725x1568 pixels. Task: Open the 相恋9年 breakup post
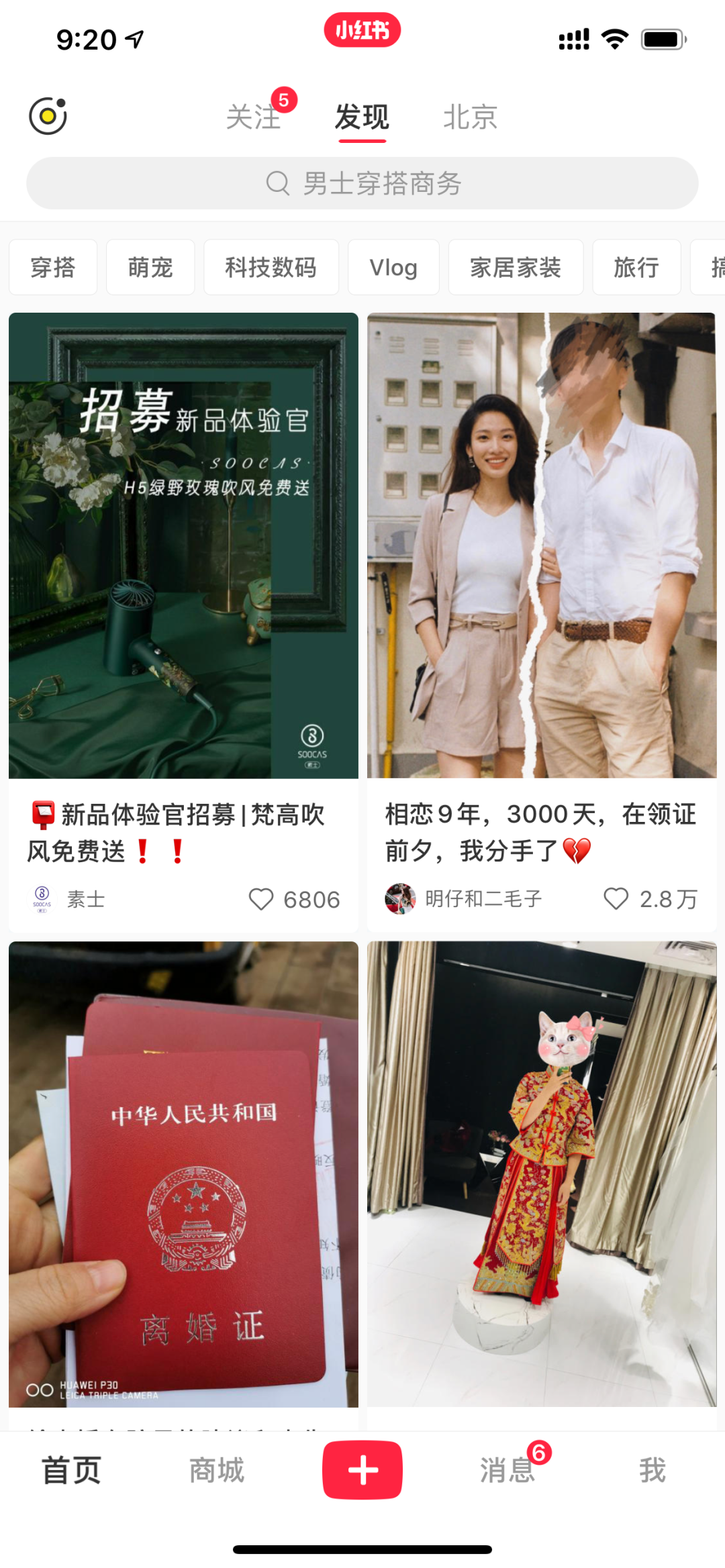click(542, 545)
